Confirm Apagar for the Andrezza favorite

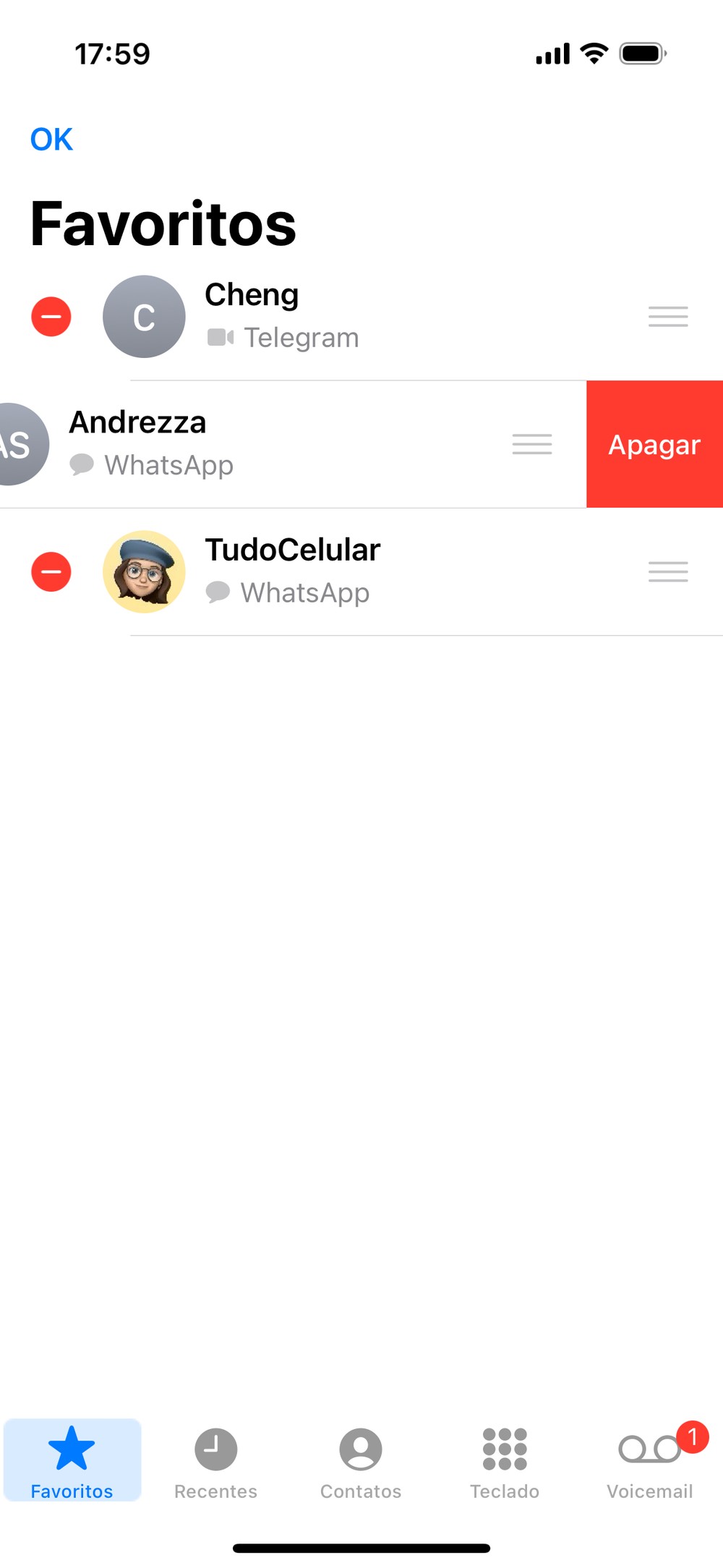pos(654,445)
